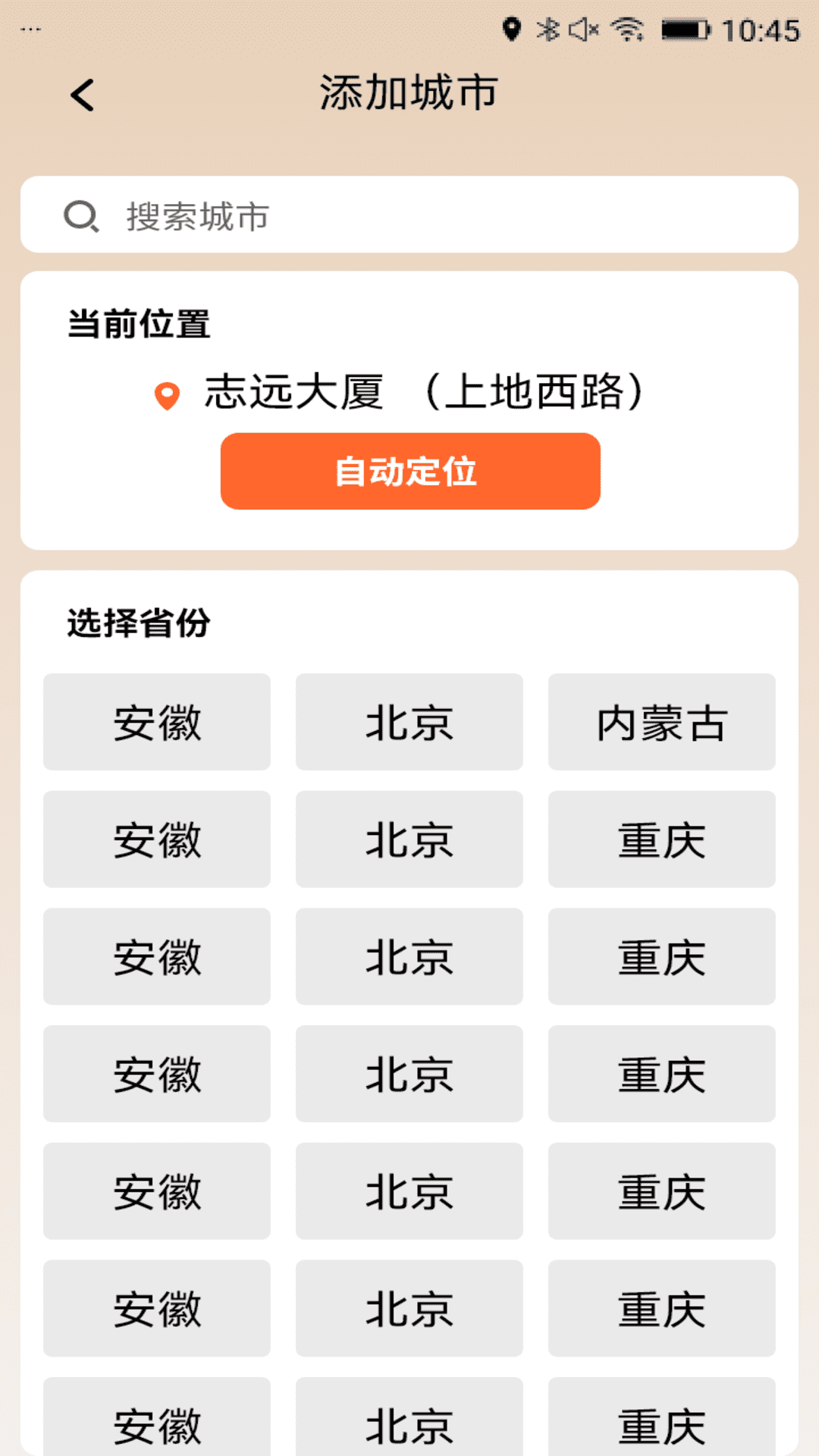Select the 内蒙古 province chip
The width and height of the screenshot is (819, 1456).
tap(661, 722)
